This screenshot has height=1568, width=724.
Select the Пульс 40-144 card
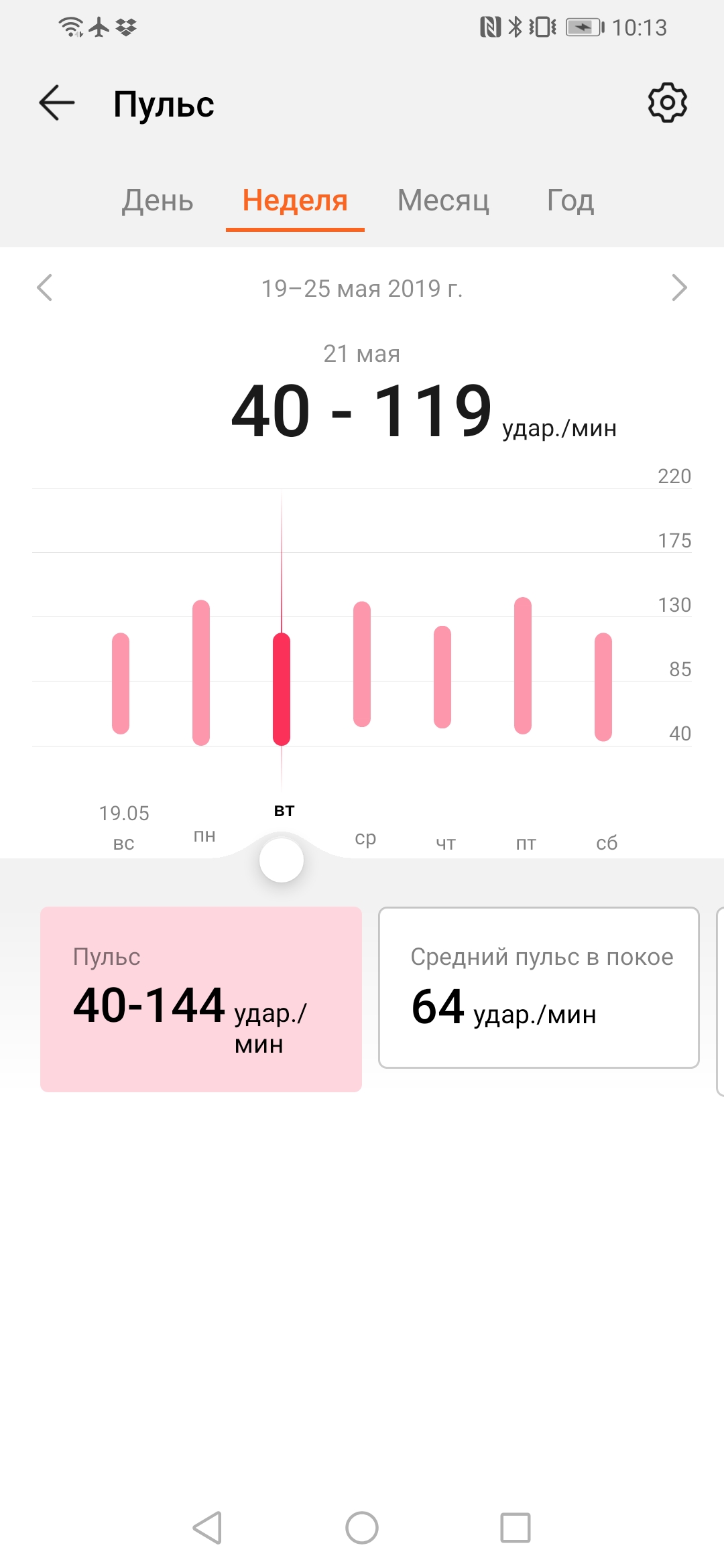(201, 999)
